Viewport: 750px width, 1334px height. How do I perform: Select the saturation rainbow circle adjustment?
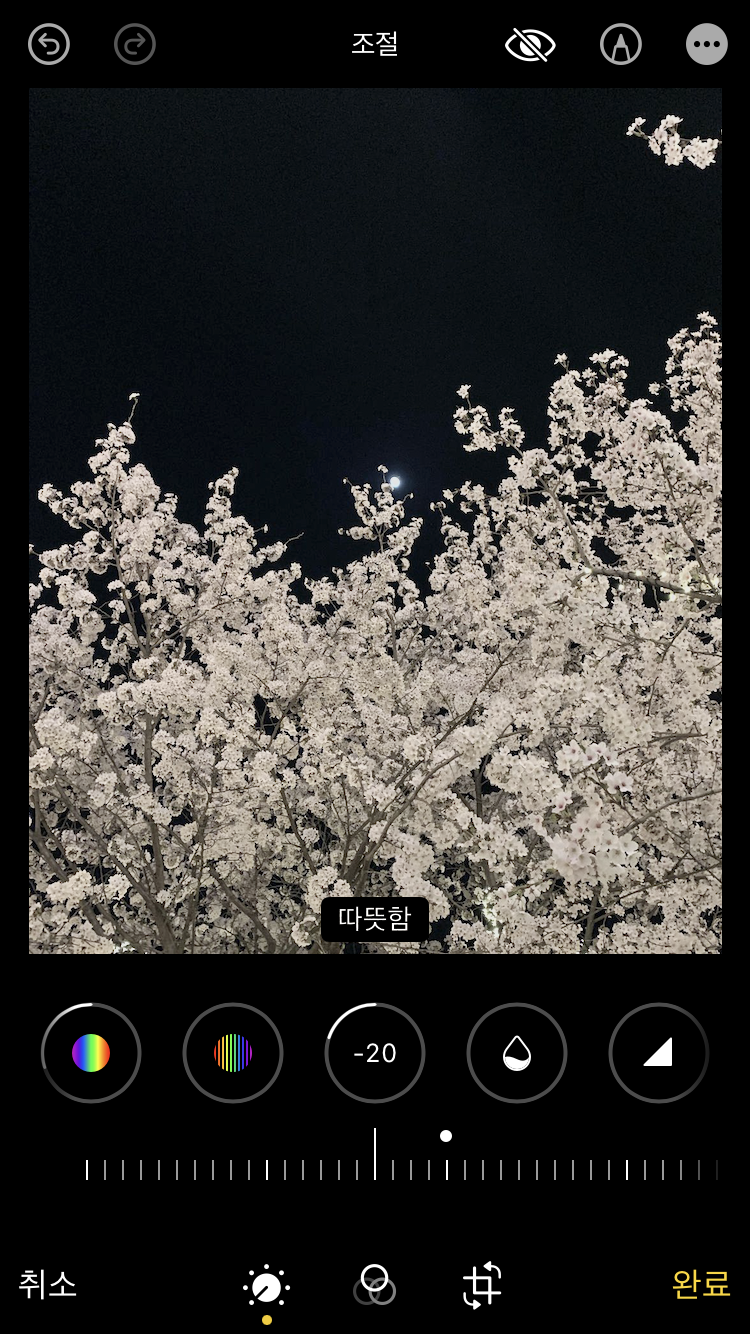pos(91,1053)
